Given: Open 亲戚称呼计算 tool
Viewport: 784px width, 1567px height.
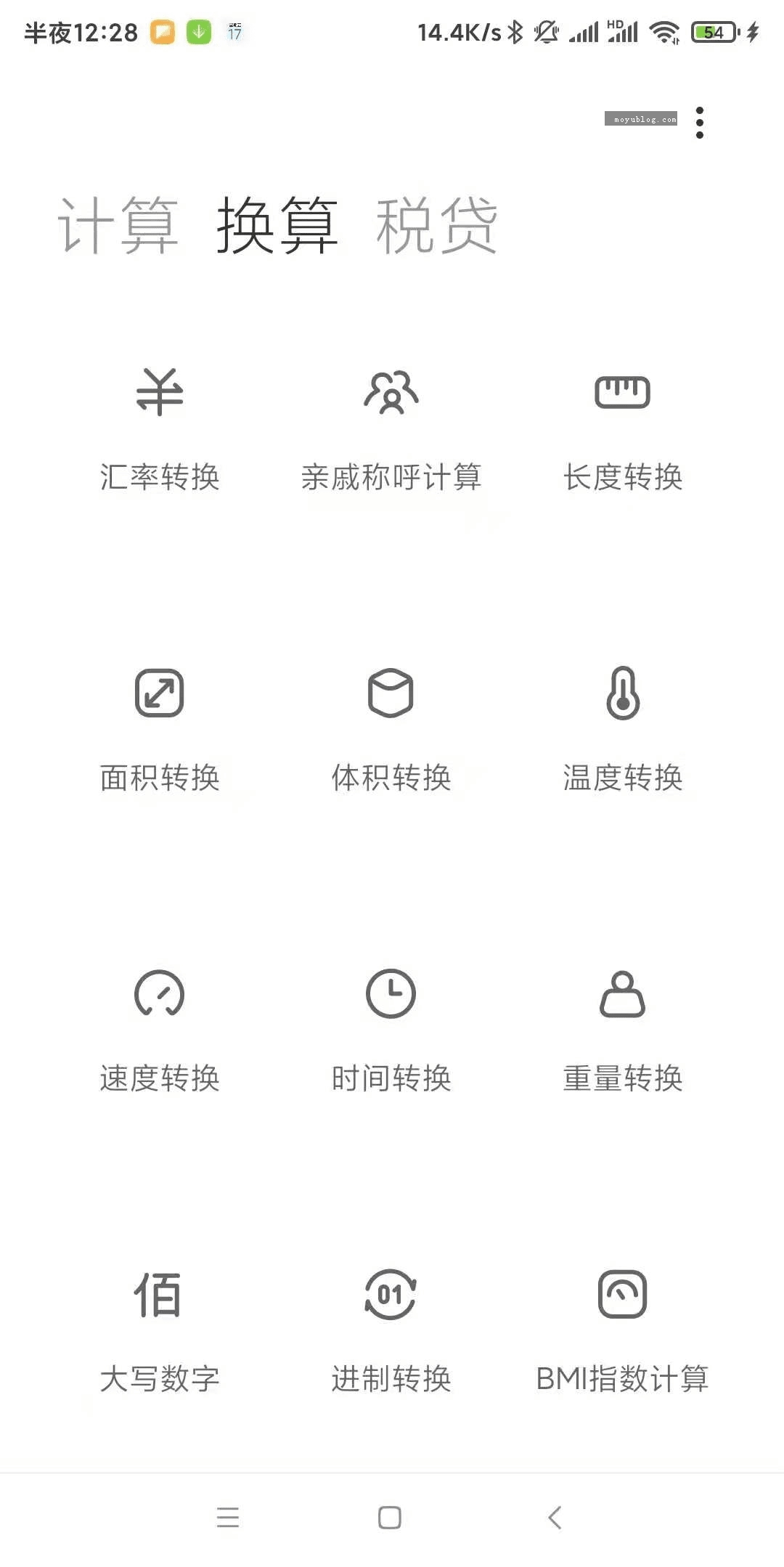Looking at the screenshot, I should coord(391,430).
